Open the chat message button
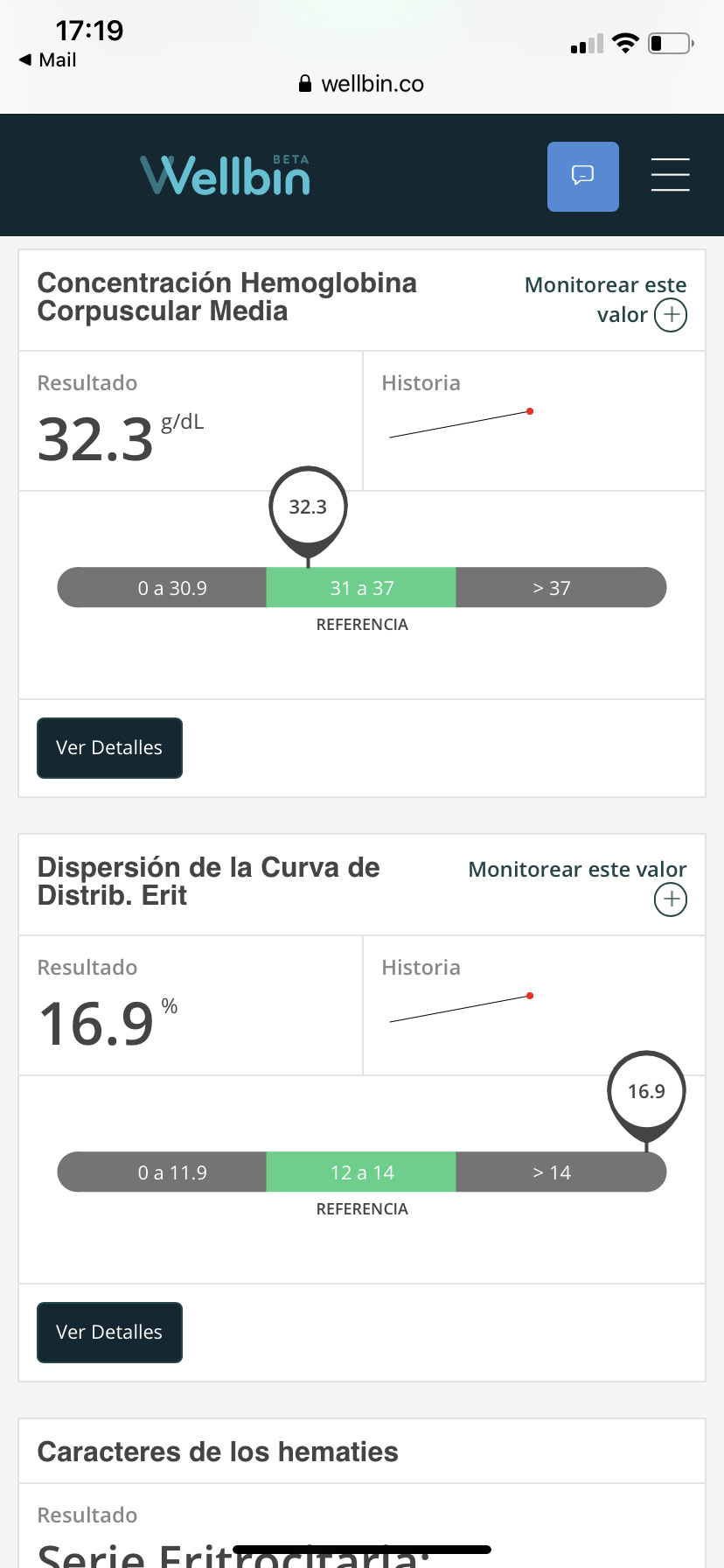 click(x=582, y=176)
